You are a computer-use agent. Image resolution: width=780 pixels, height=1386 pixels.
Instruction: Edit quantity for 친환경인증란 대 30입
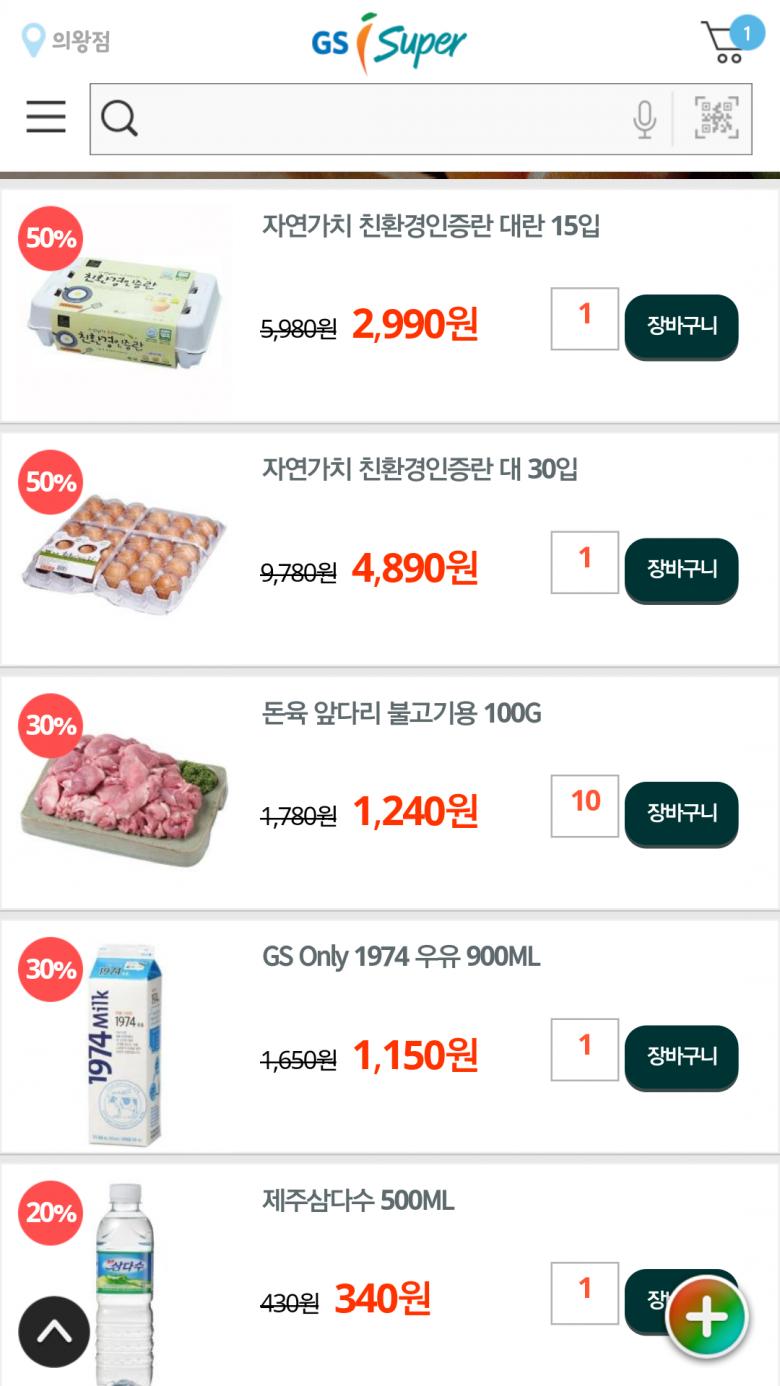pyautogui.click(x=585, y=562)
